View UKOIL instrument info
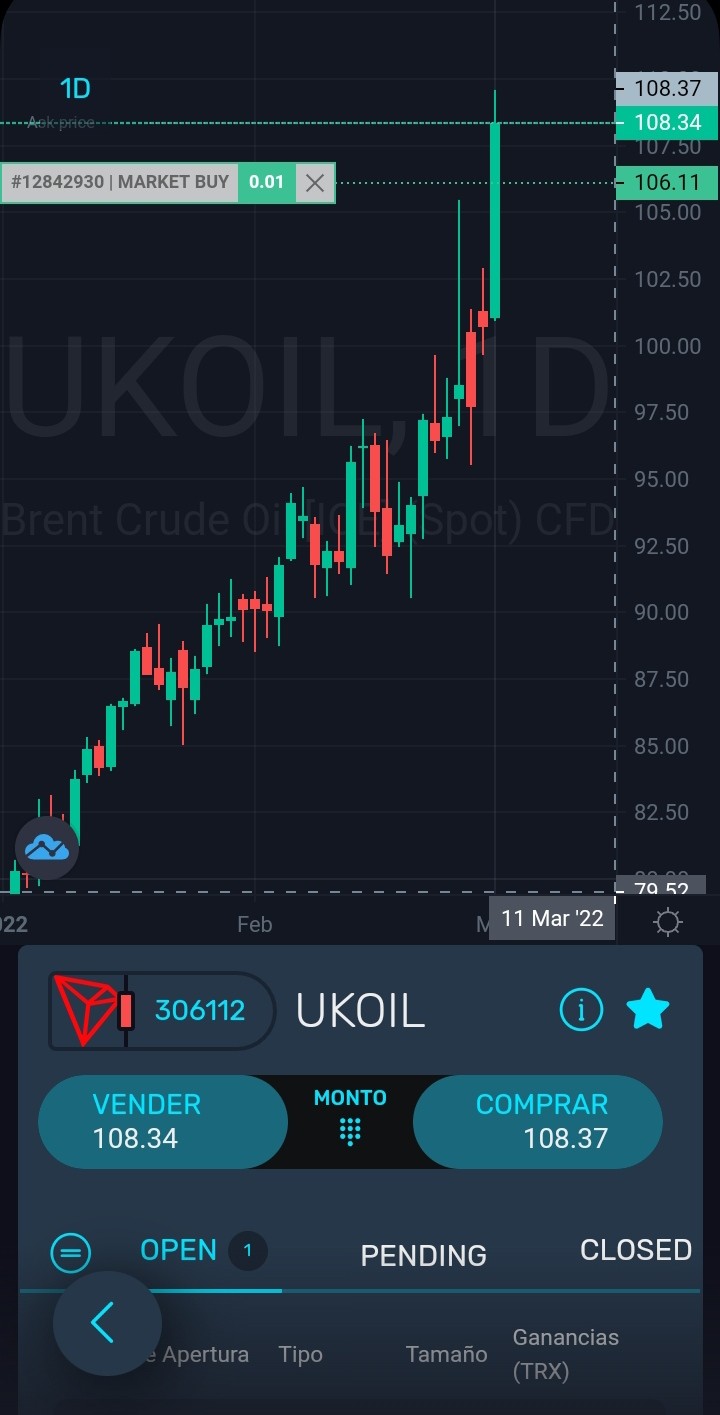 581,1010
